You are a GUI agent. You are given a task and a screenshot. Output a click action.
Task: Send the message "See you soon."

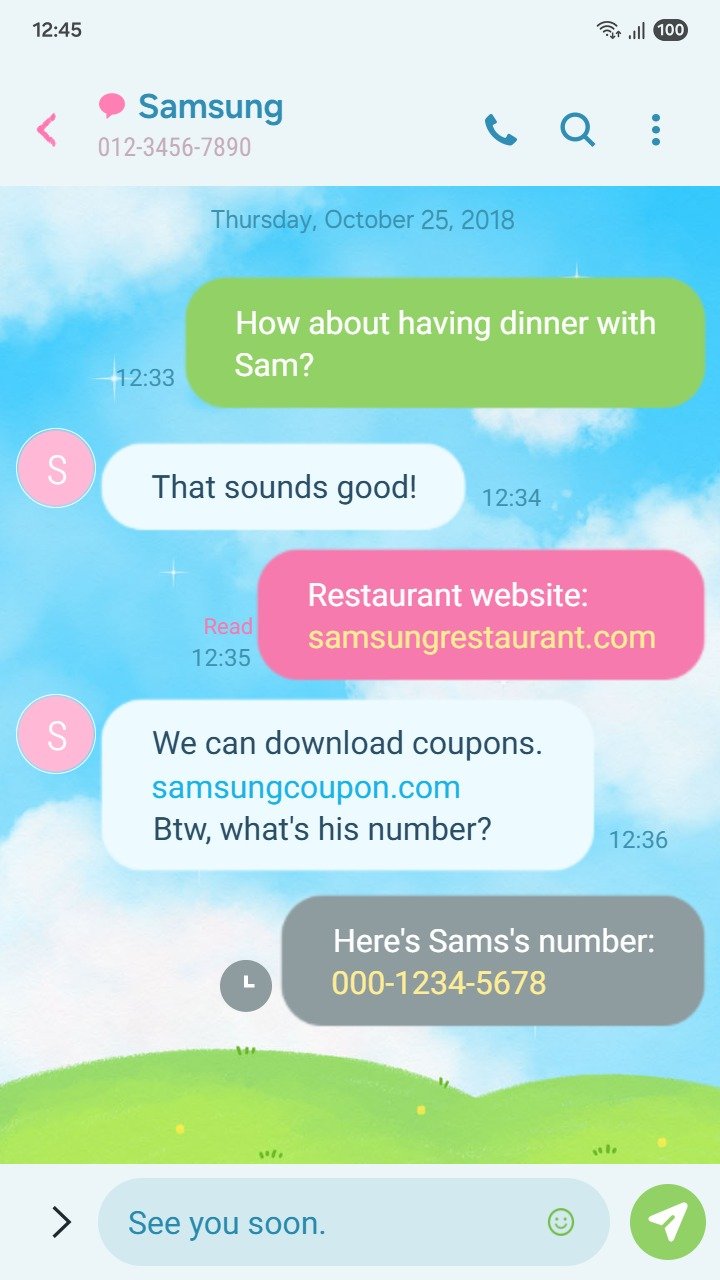point(667,1221)
